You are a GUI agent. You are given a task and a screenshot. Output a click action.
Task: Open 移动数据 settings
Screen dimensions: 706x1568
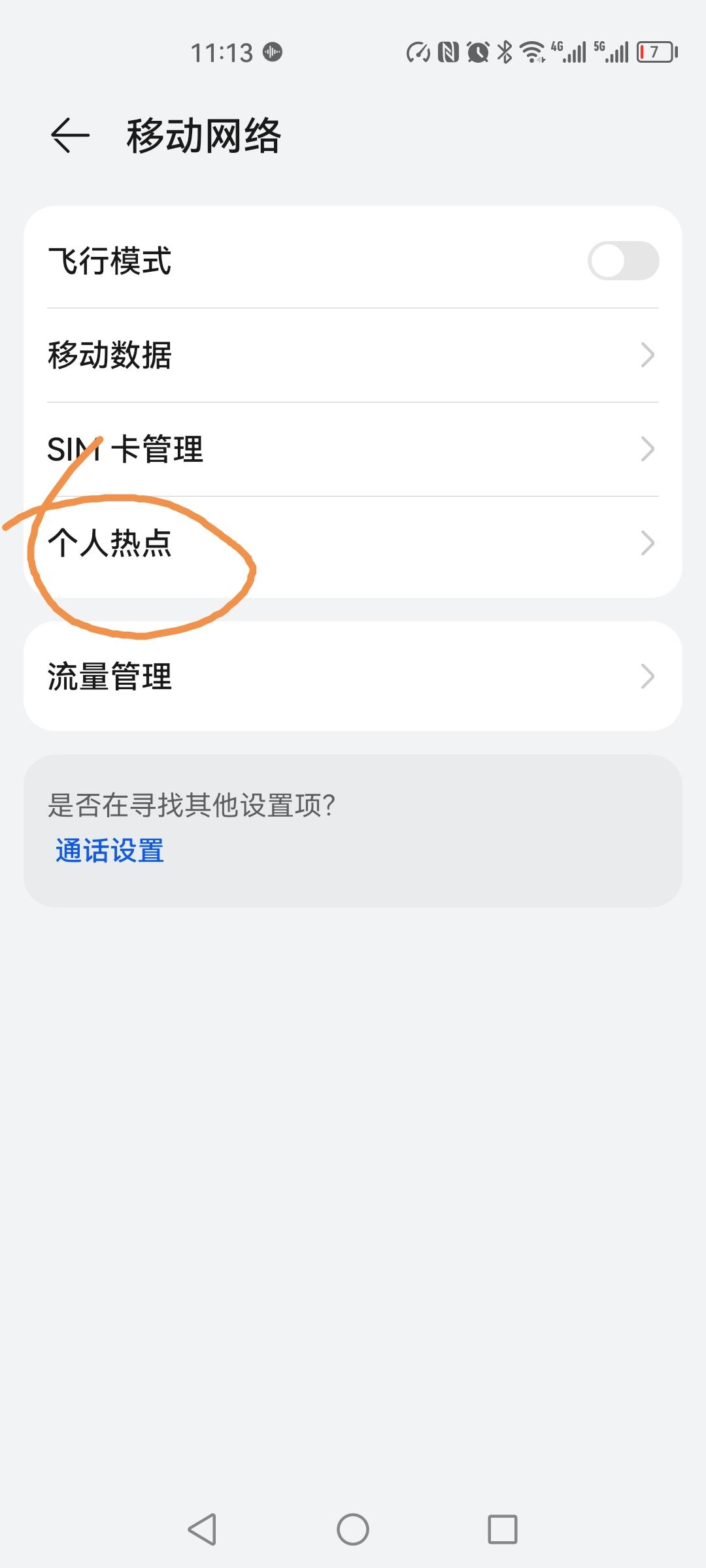(x=353, y=355)
